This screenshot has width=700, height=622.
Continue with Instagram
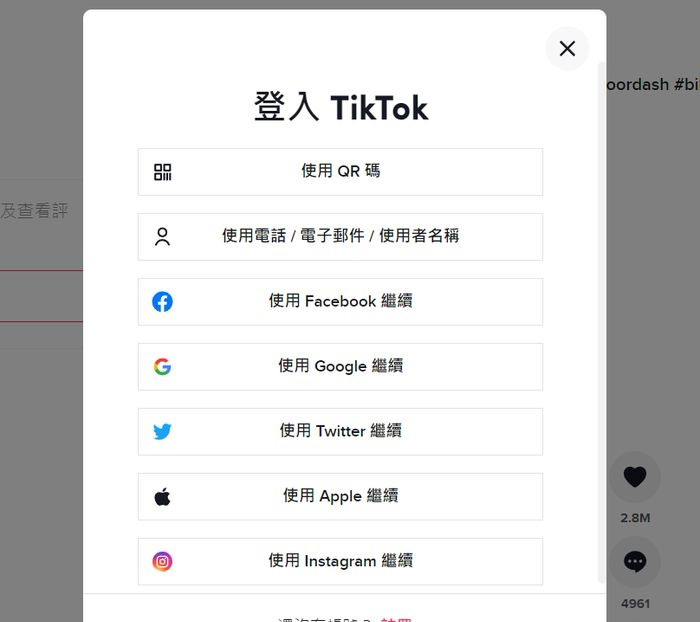(340, 562)
